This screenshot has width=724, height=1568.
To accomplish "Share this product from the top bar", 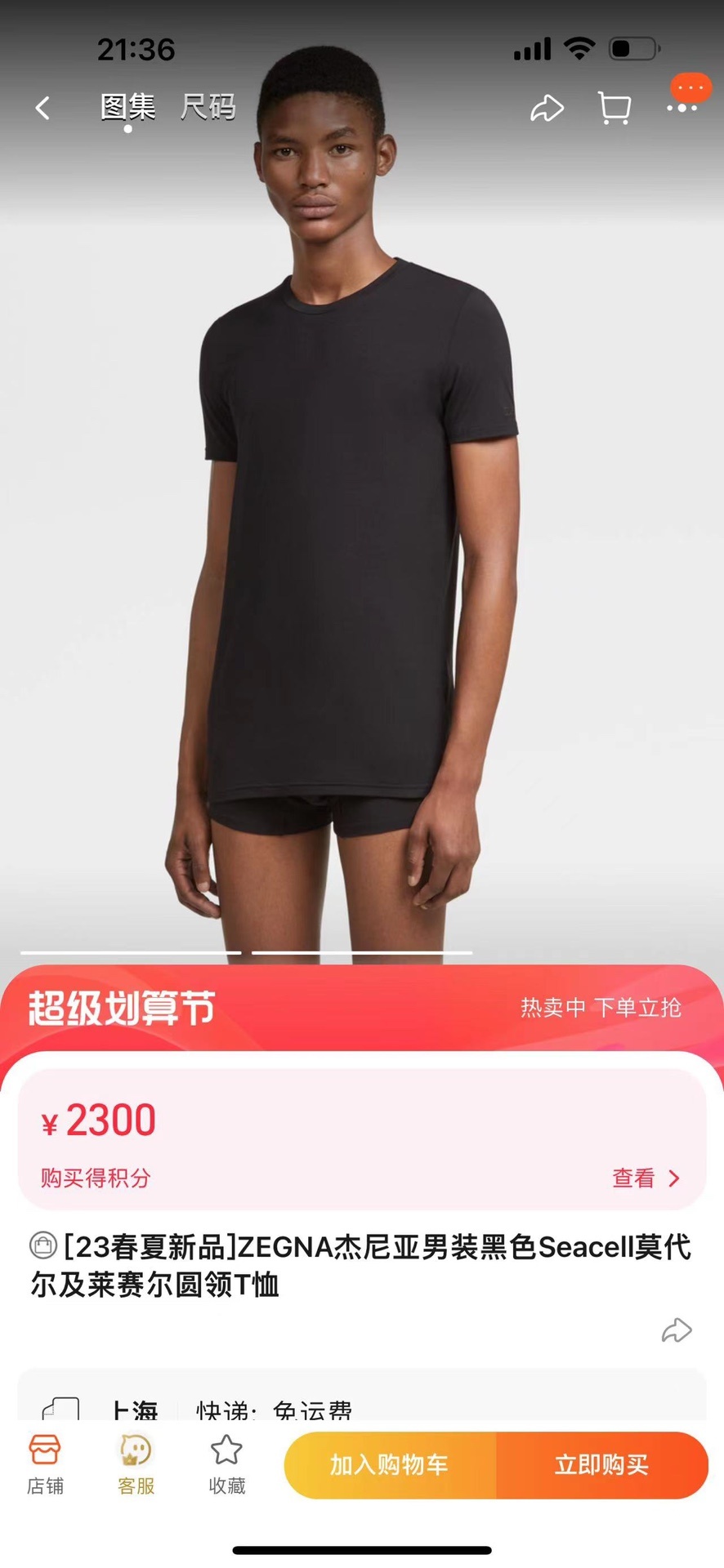I will click(547, 108).
